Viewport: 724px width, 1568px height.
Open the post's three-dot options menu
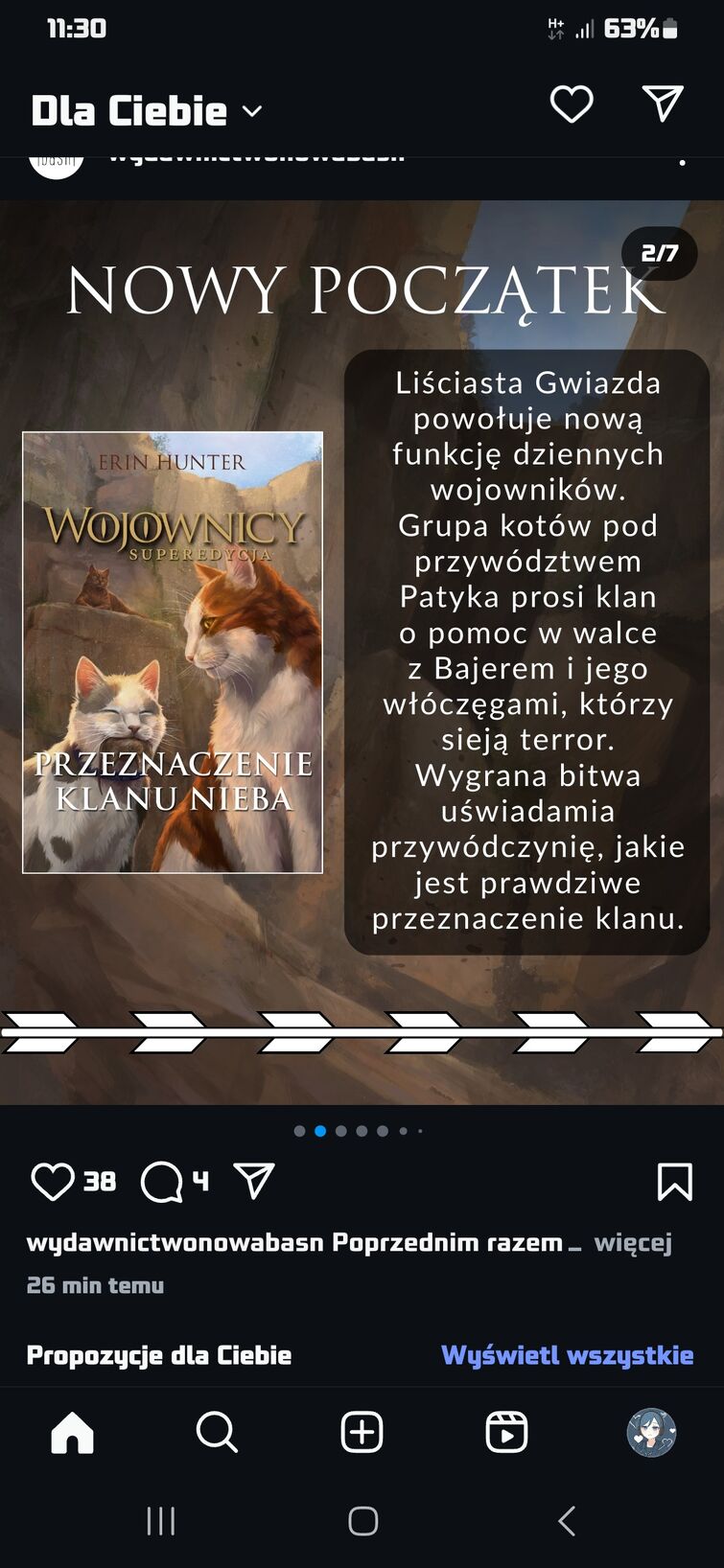click(x=682, y=162)
